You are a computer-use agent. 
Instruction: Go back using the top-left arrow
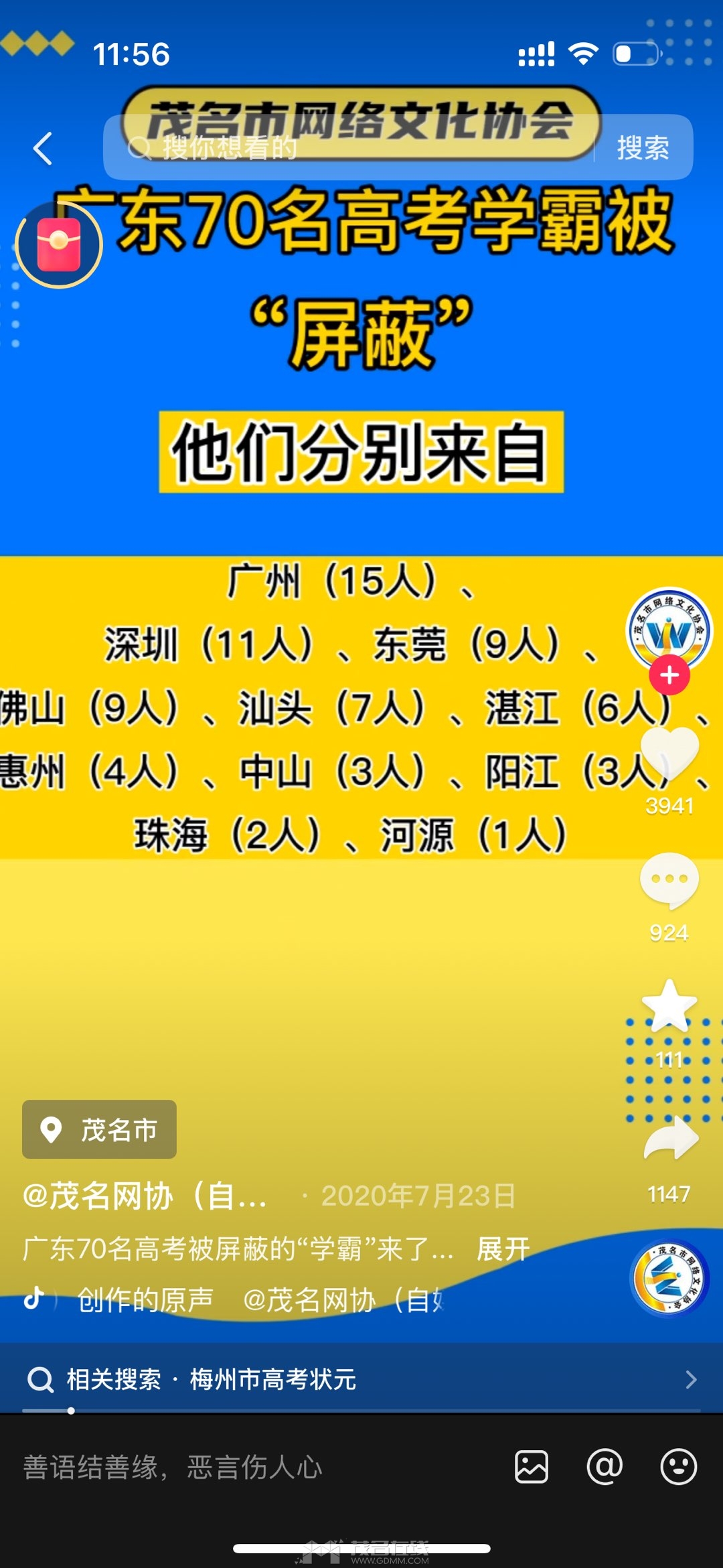click(43, 148)
